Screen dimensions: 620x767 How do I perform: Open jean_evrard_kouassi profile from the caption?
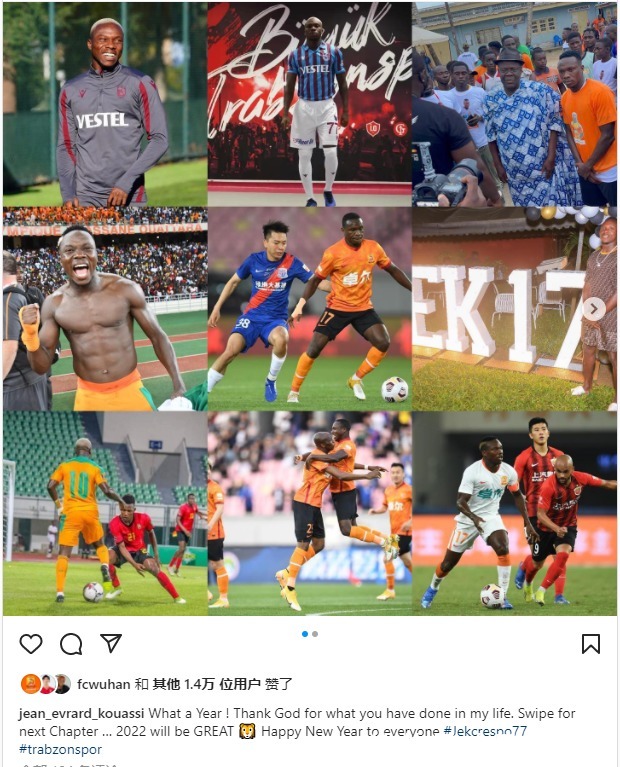82,713
